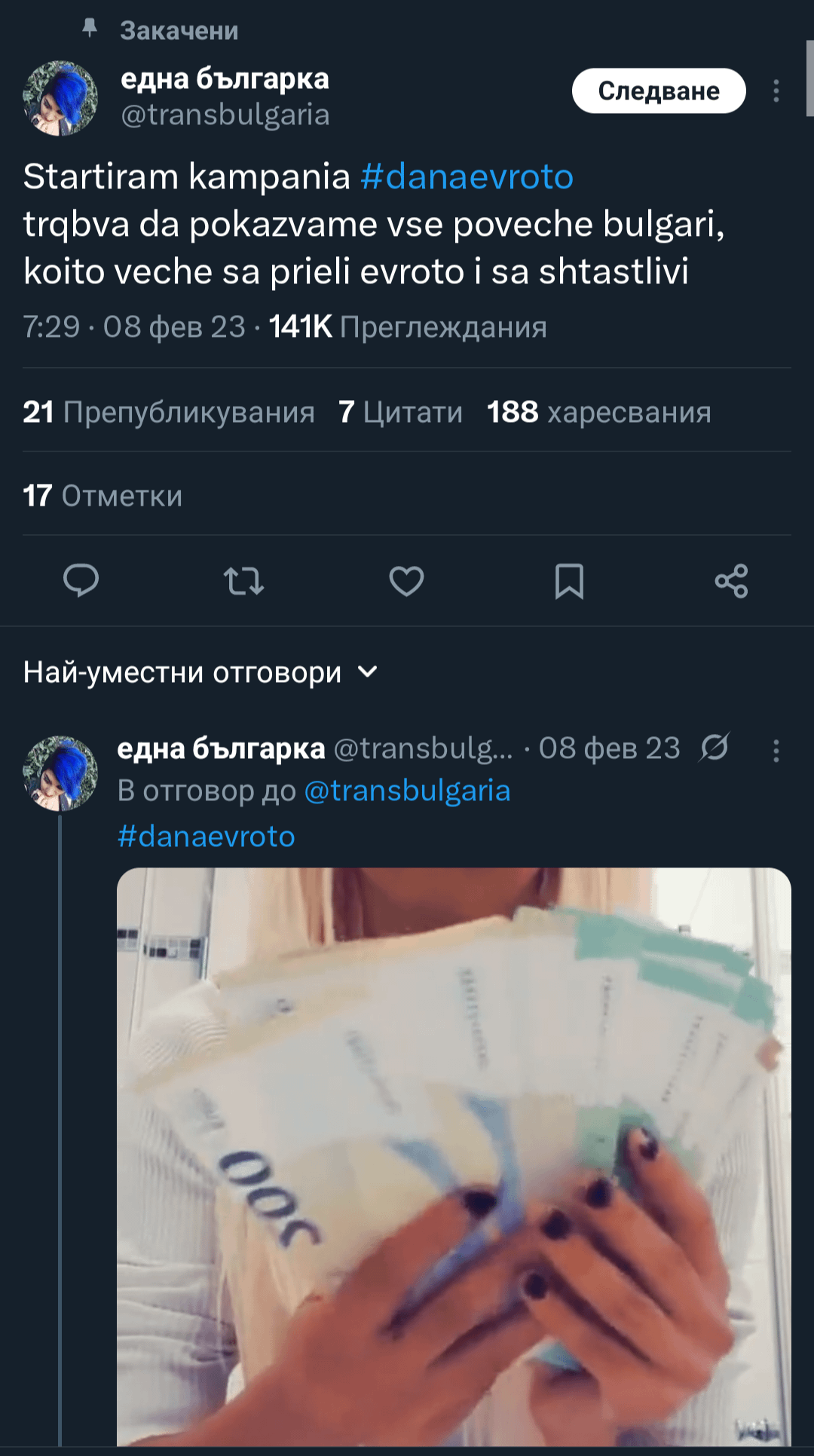This screenshot has width=814, height=1456.
Task: Open една българка profile picture in main tweet
Action: 60,98
